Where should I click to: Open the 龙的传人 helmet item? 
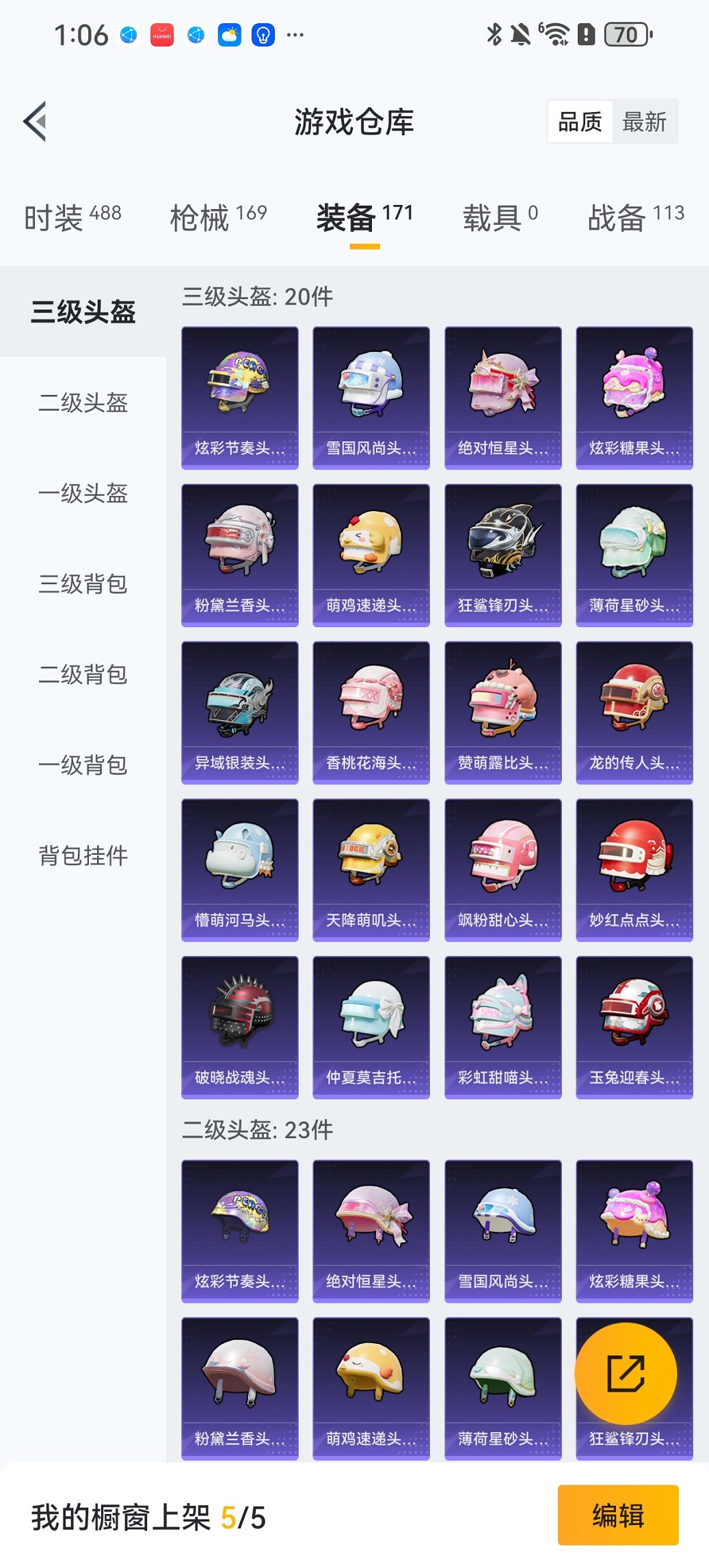coord(634,712)
